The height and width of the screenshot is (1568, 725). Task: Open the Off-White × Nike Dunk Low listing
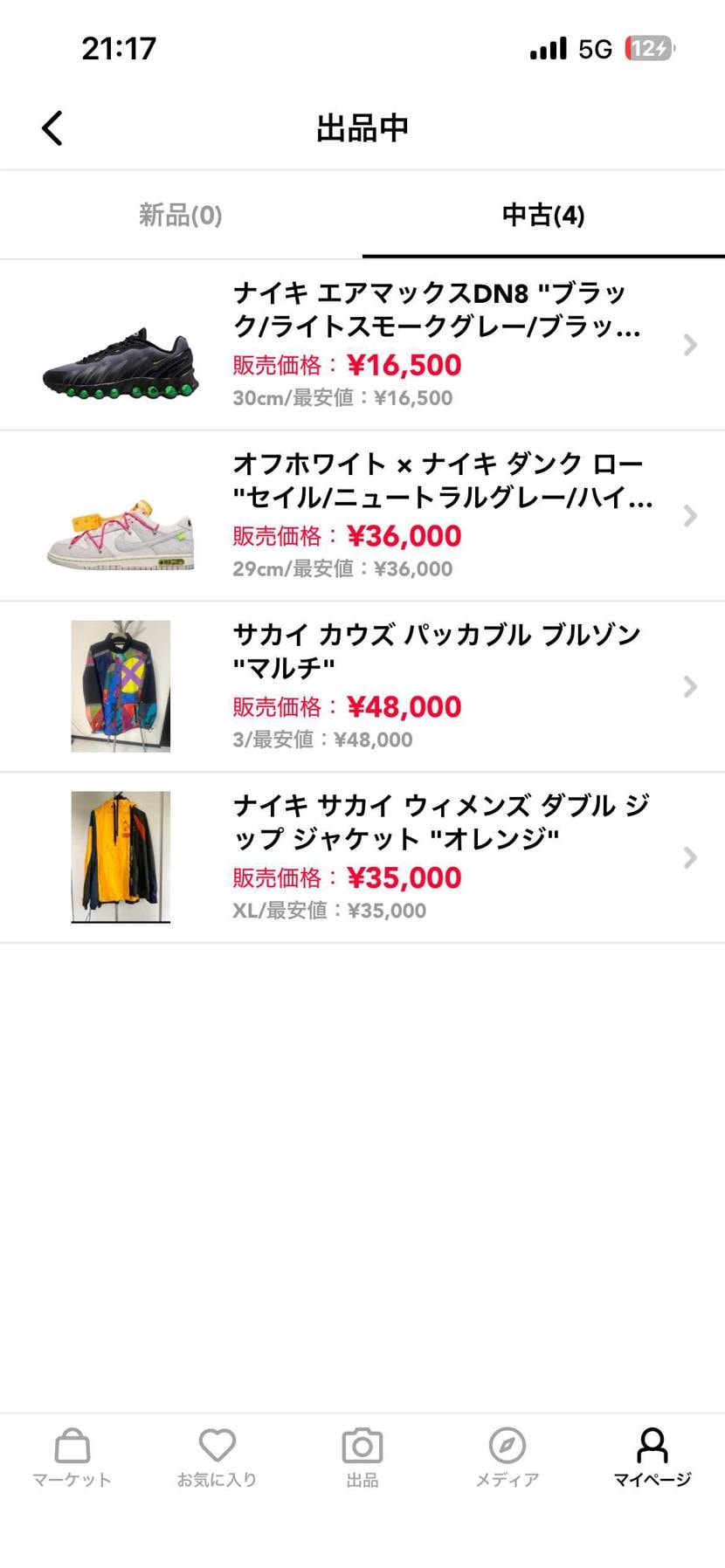tap(362, 515)
